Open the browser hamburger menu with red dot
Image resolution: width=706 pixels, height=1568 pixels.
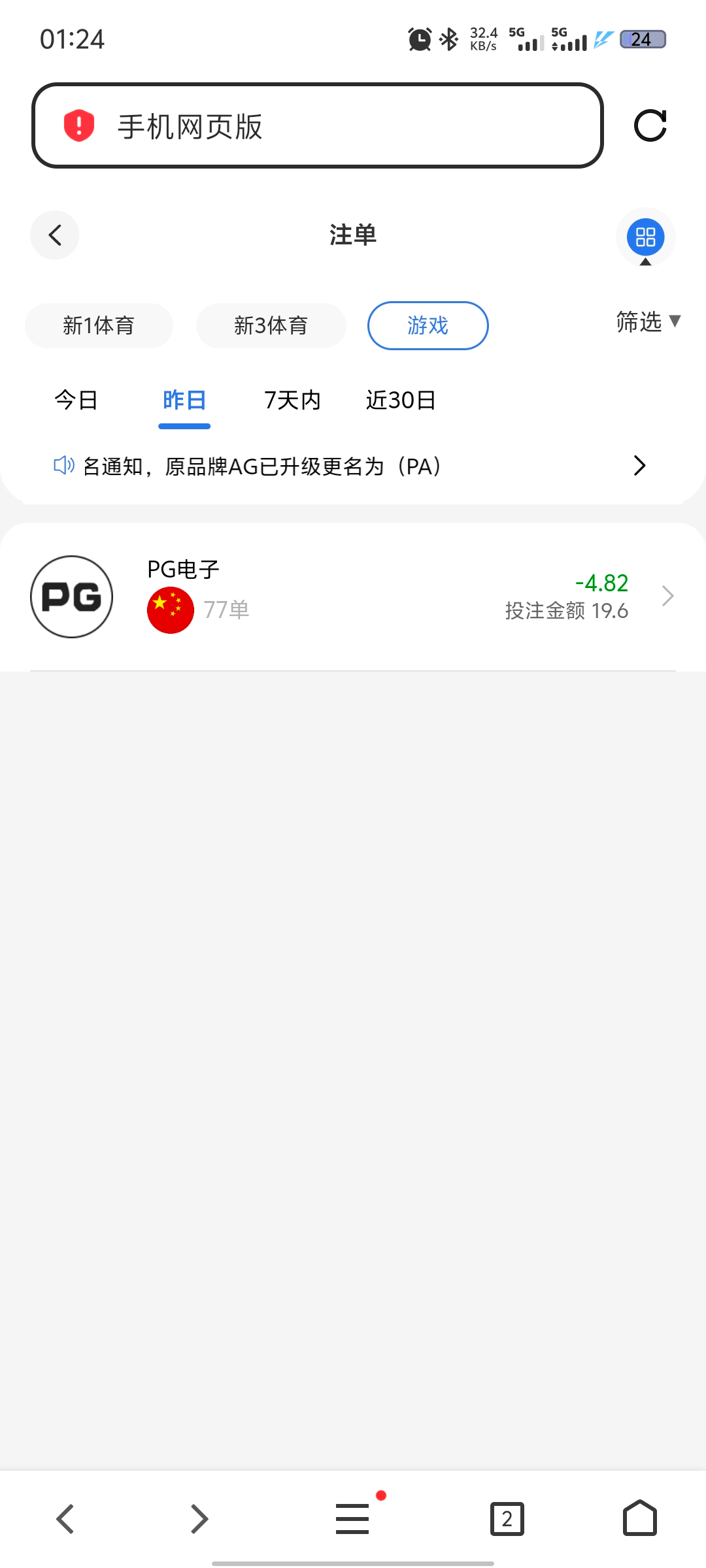click(352, 1518)
